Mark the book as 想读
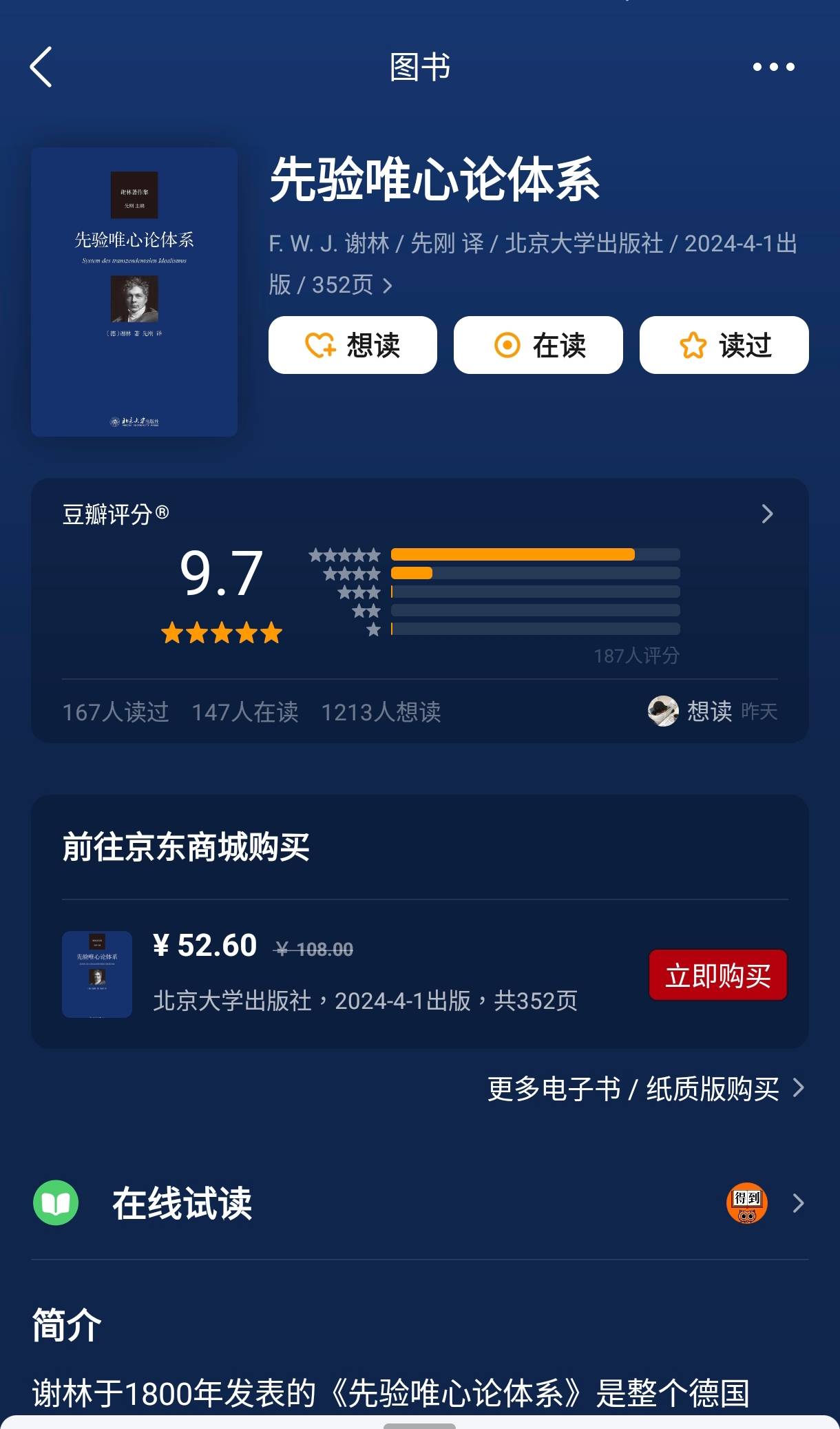Screen dimensions: 840x1429 click(x=353, y=345)
